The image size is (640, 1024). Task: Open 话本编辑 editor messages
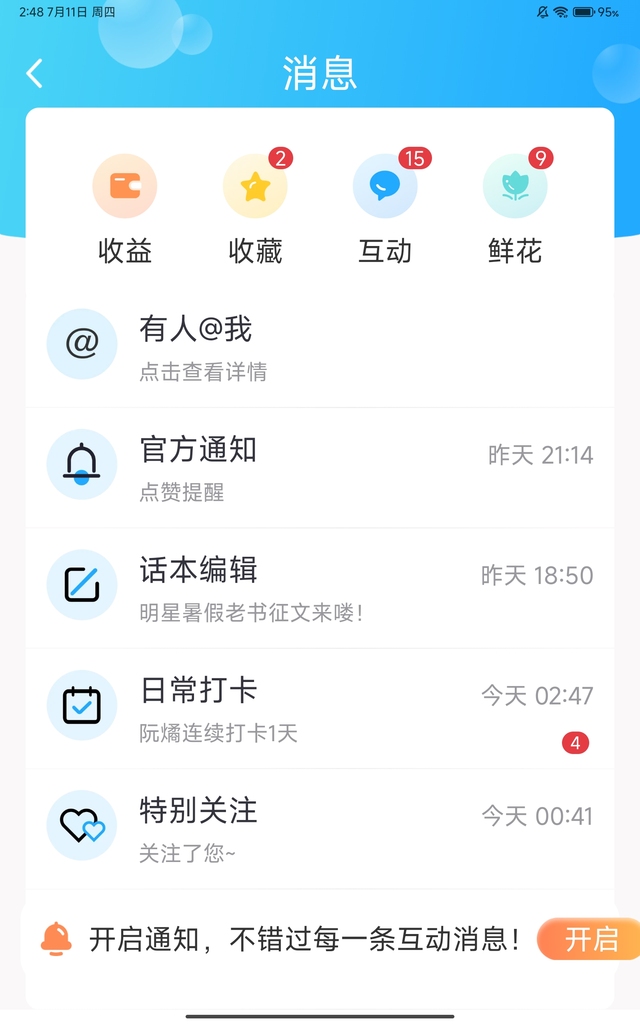pyautogui.click(x=320, y=588)
